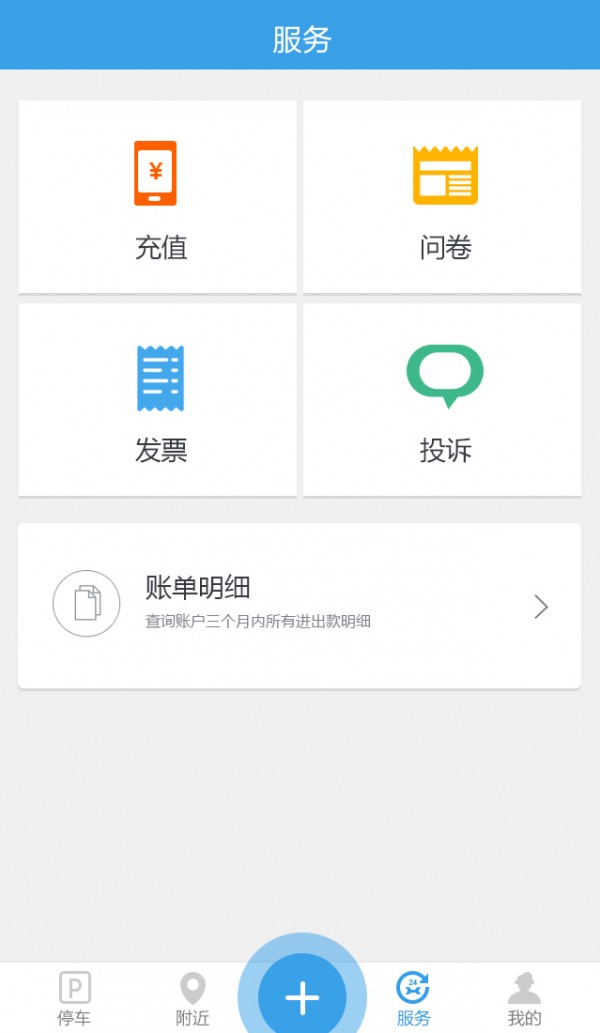Go to the 我的 profile tab
The height and width of the screenshot is (1033, 600).
[524, 999]
